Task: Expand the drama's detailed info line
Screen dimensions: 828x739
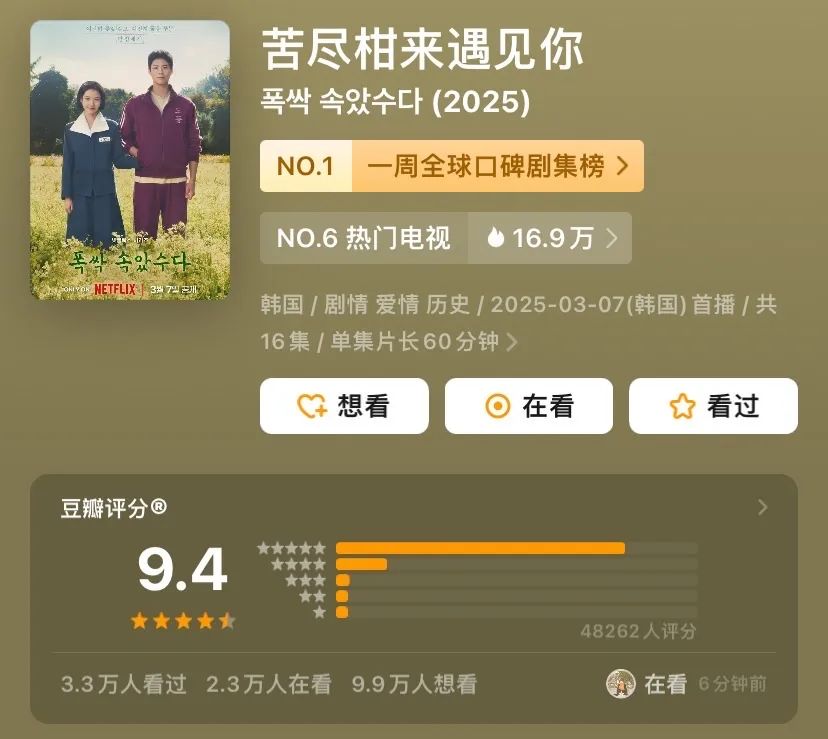Action: coord(512,342)
